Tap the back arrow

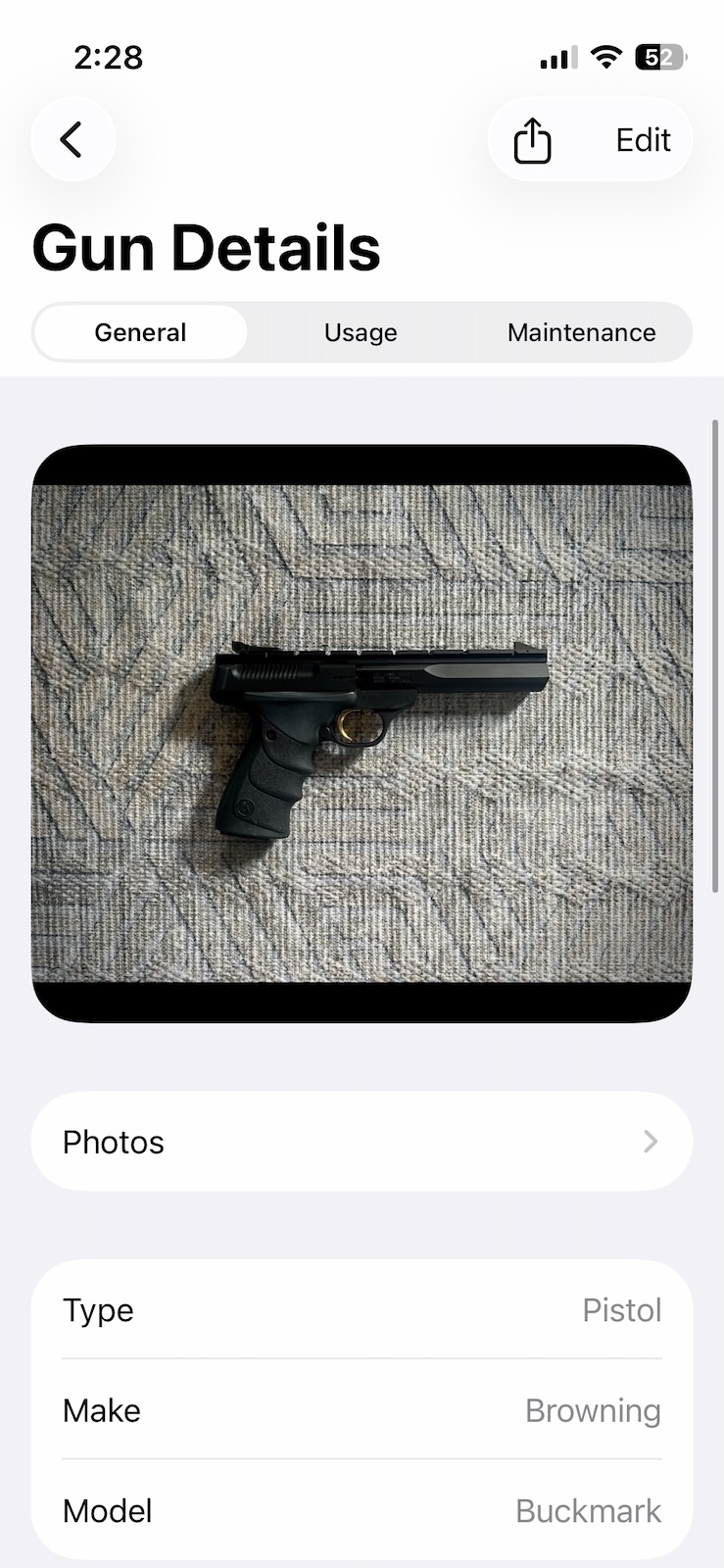[72, 139]
